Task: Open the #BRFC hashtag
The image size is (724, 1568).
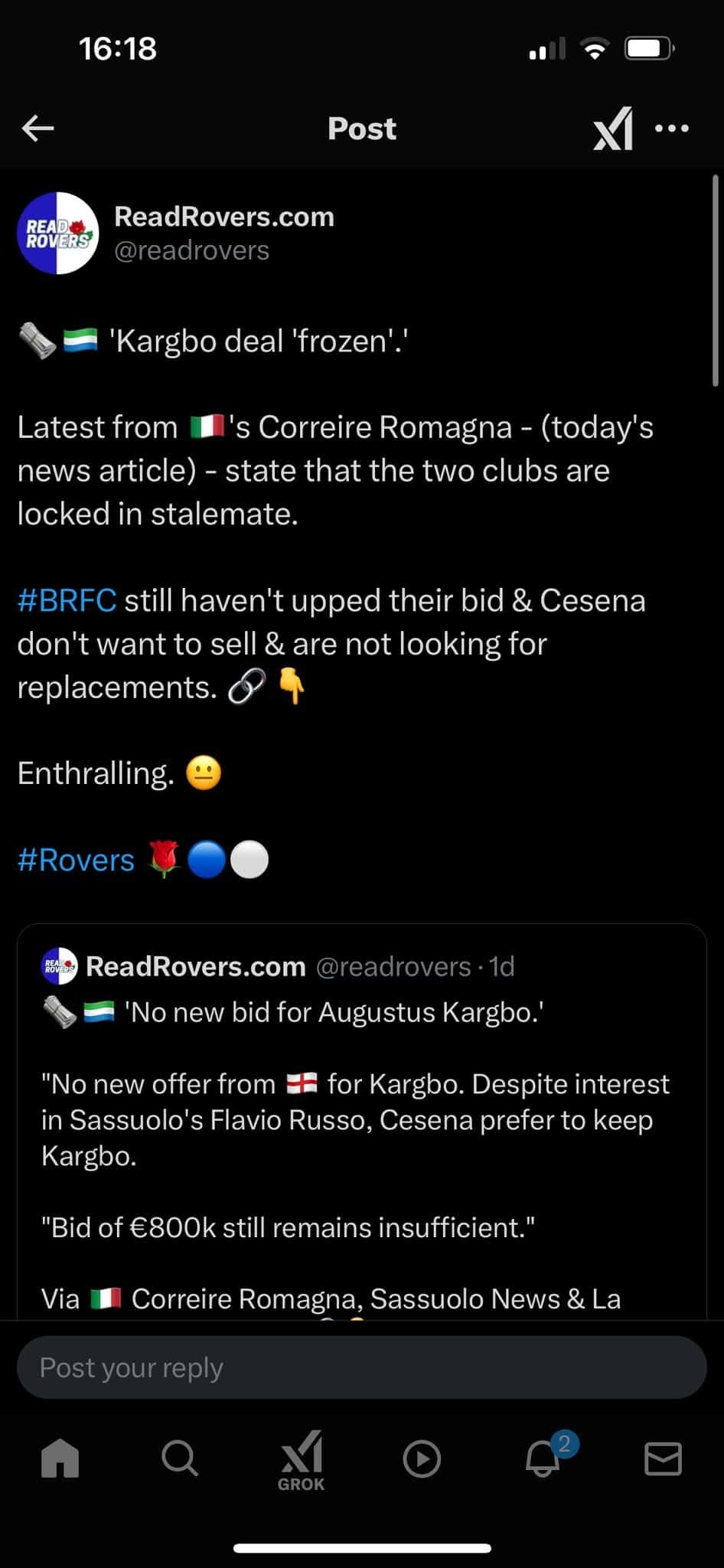Action: [x=67, y=601]
